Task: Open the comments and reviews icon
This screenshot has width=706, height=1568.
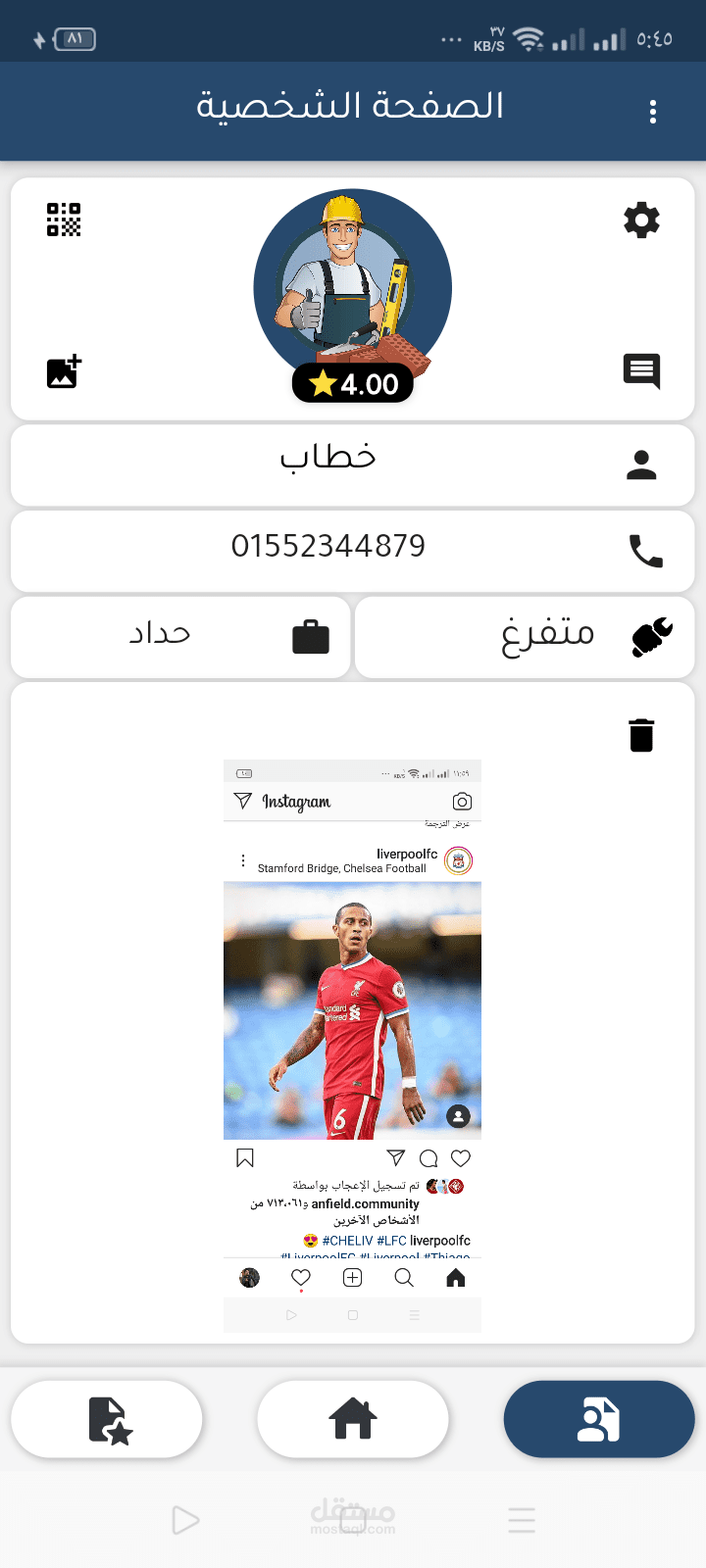Action: [x=641, y=370]
